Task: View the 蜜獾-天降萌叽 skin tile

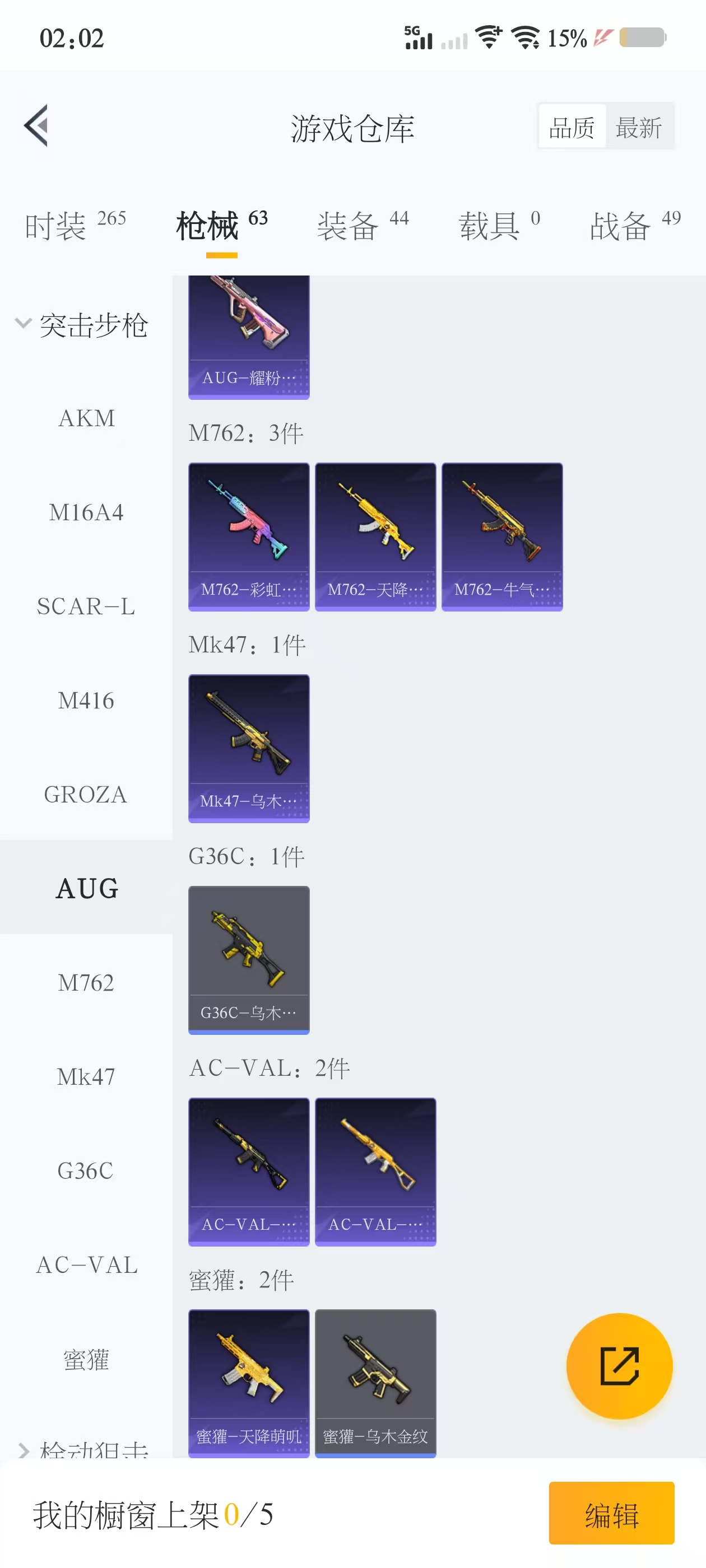Action: point(249,1382)
